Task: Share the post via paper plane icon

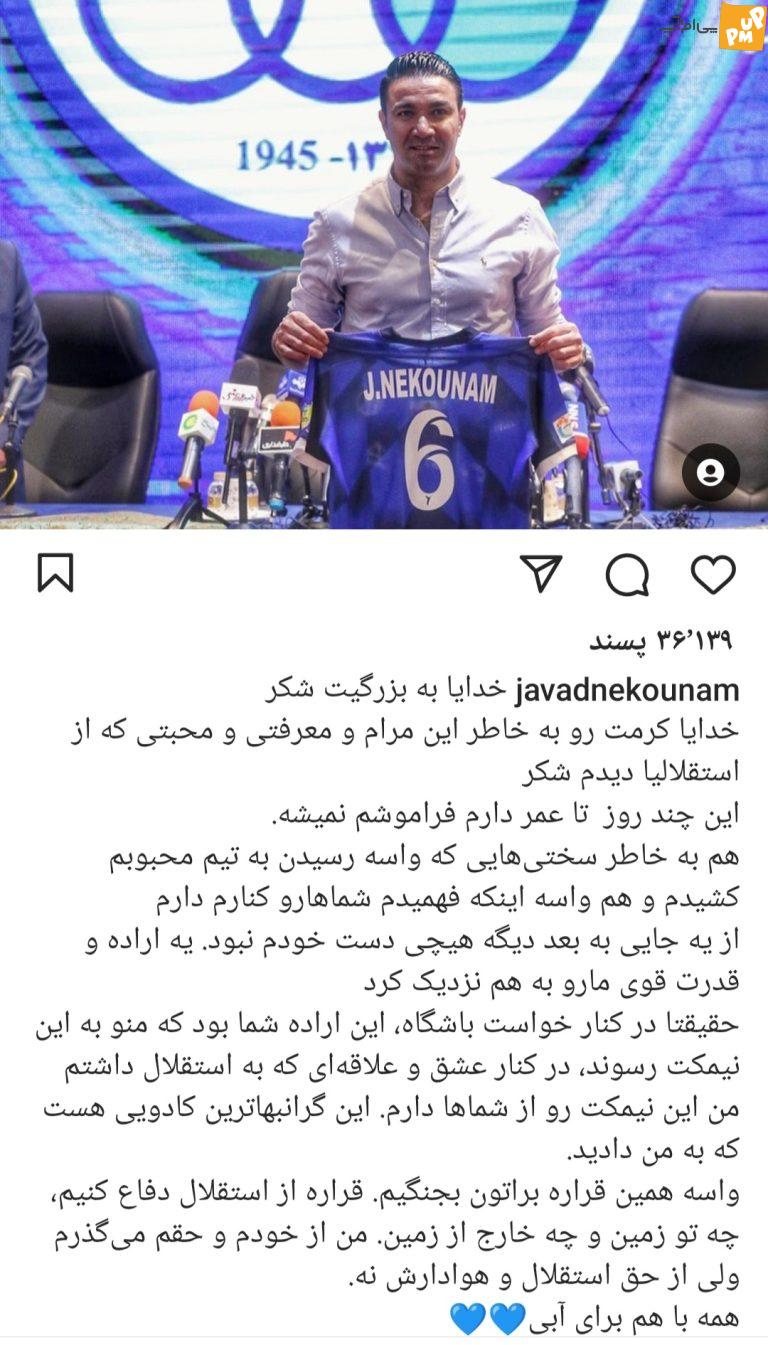Action: pos(541,573)
